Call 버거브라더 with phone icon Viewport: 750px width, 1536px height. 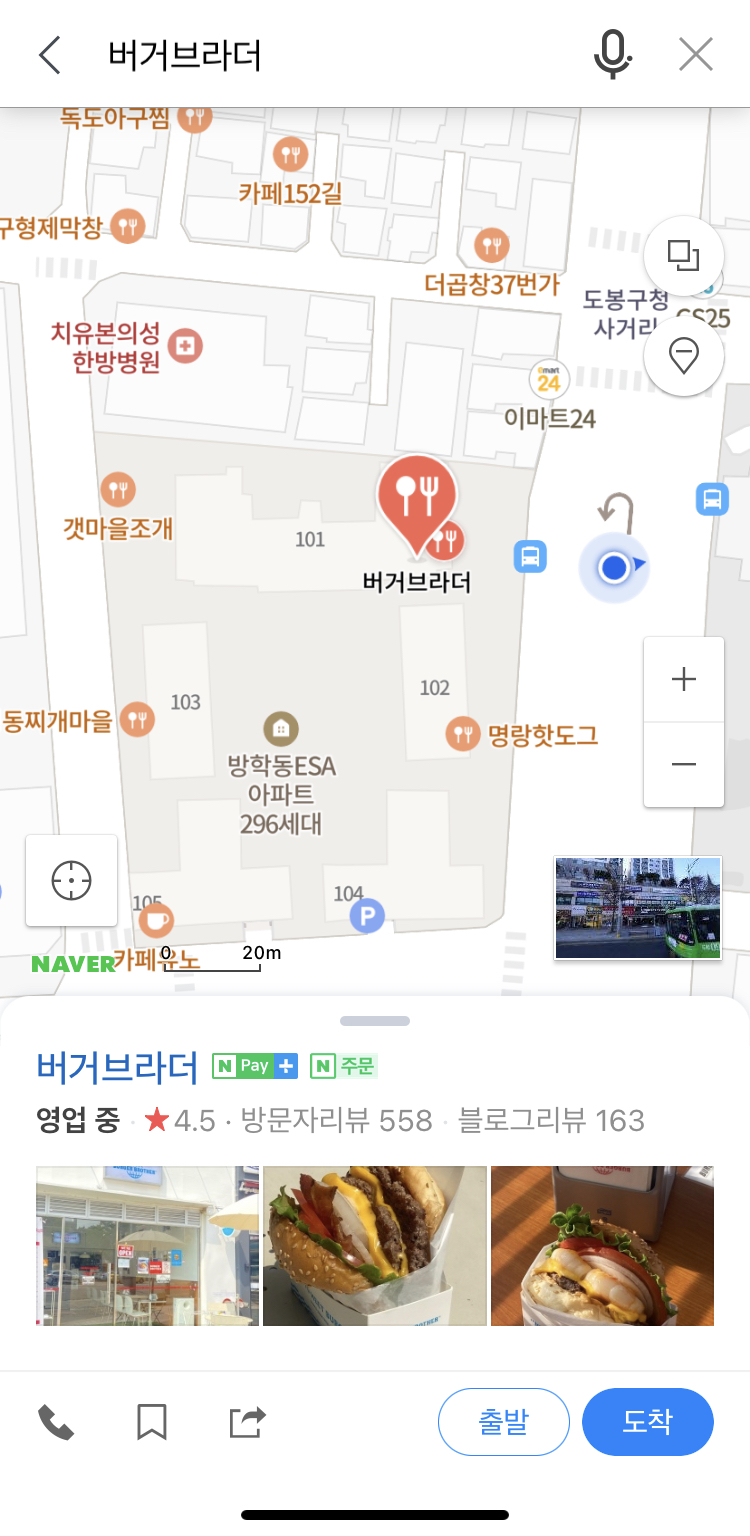(x=56, y=1421)
